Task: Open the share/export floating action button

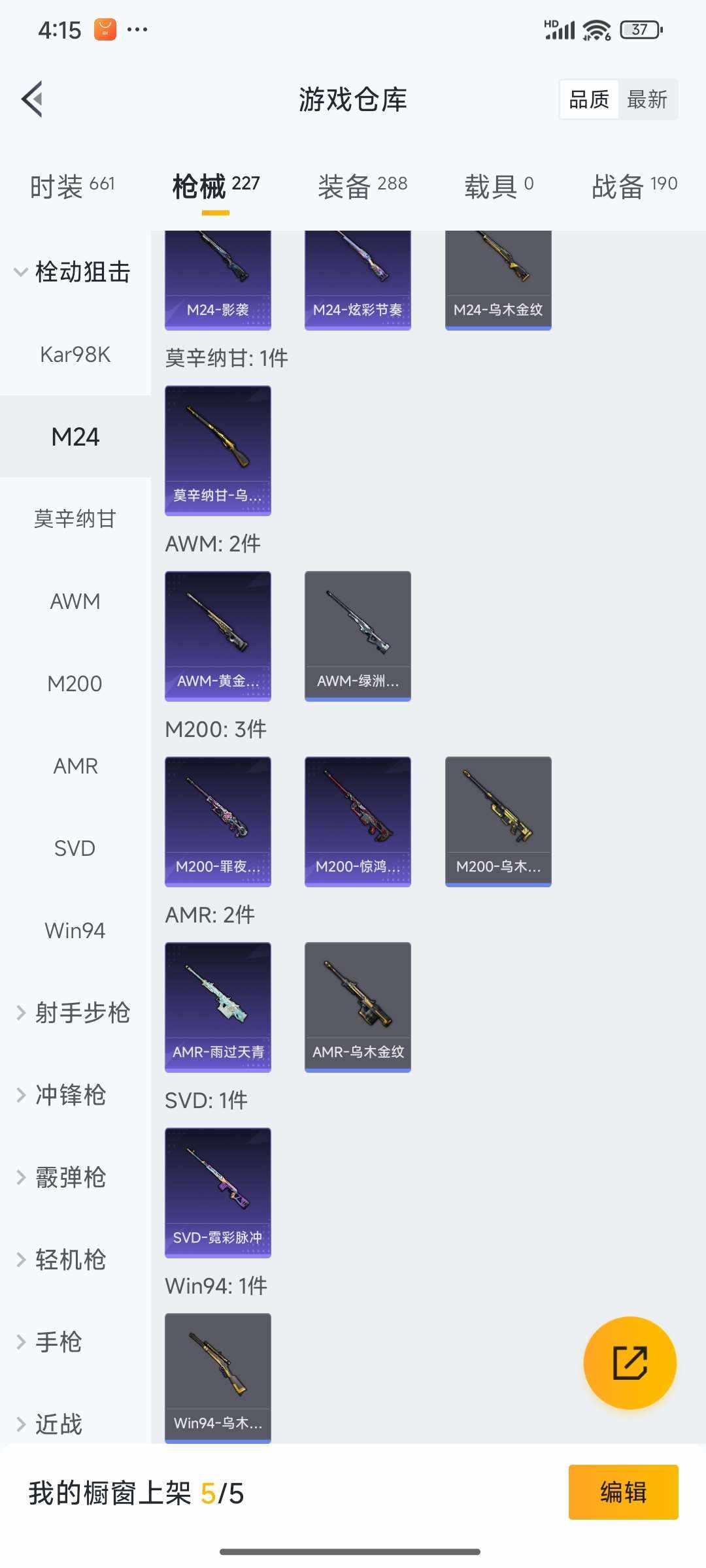Action: 630,1364
